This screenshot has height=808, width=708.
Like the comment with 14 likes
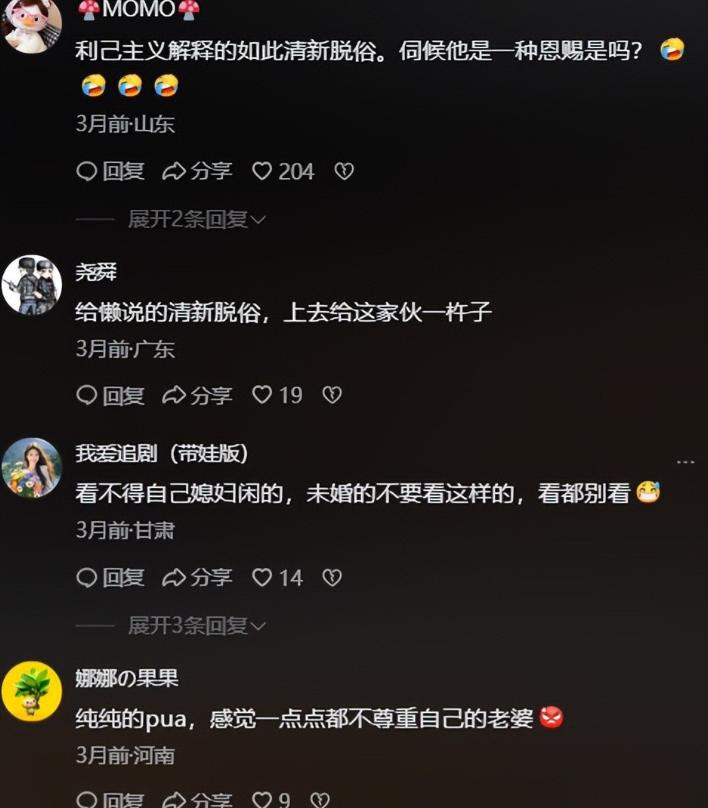277,578
